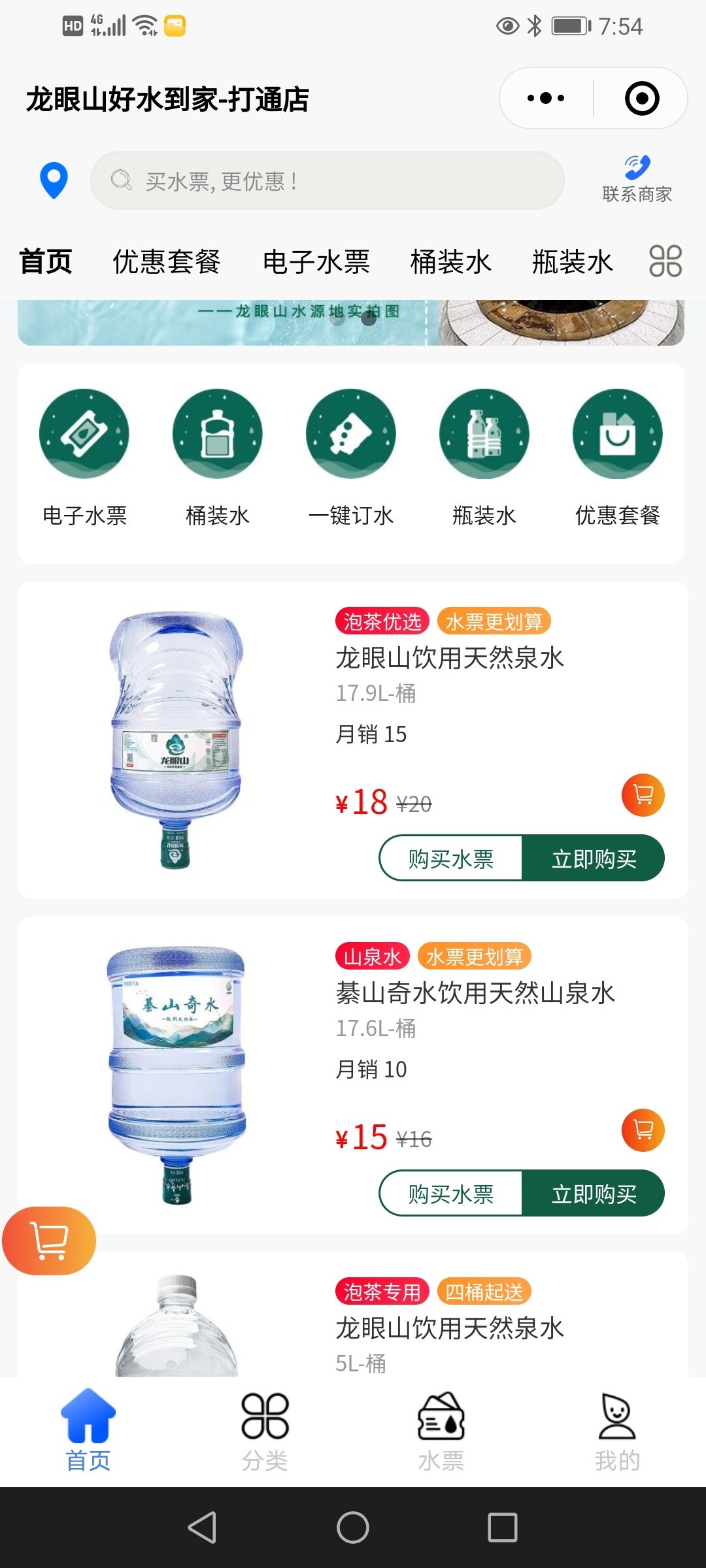Open the 我的 profile tab

617,1432
